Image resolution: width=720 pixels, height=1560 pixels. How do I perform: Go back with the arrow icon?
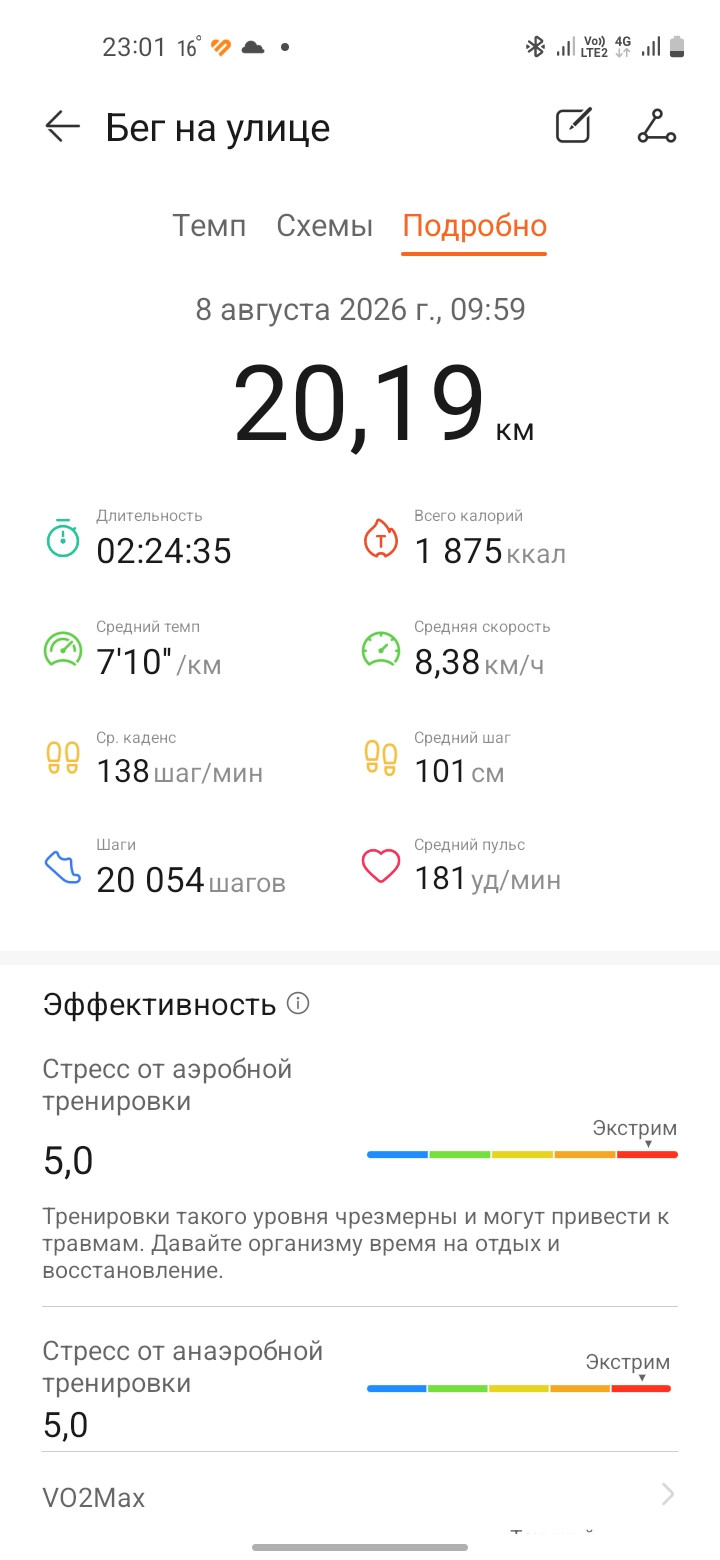point(62,127)
